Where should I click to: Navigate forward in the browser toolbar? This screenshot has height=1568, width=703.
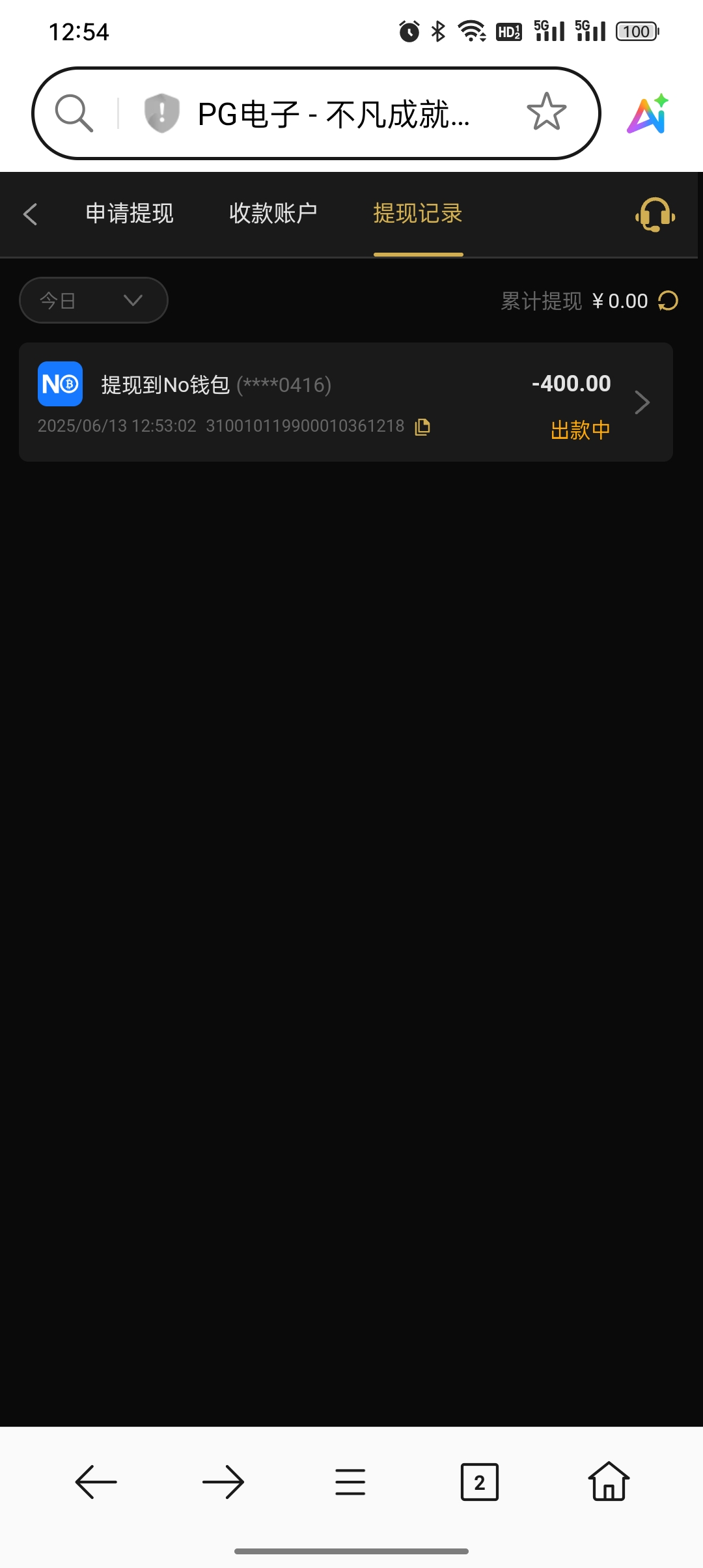[223, 1482]
